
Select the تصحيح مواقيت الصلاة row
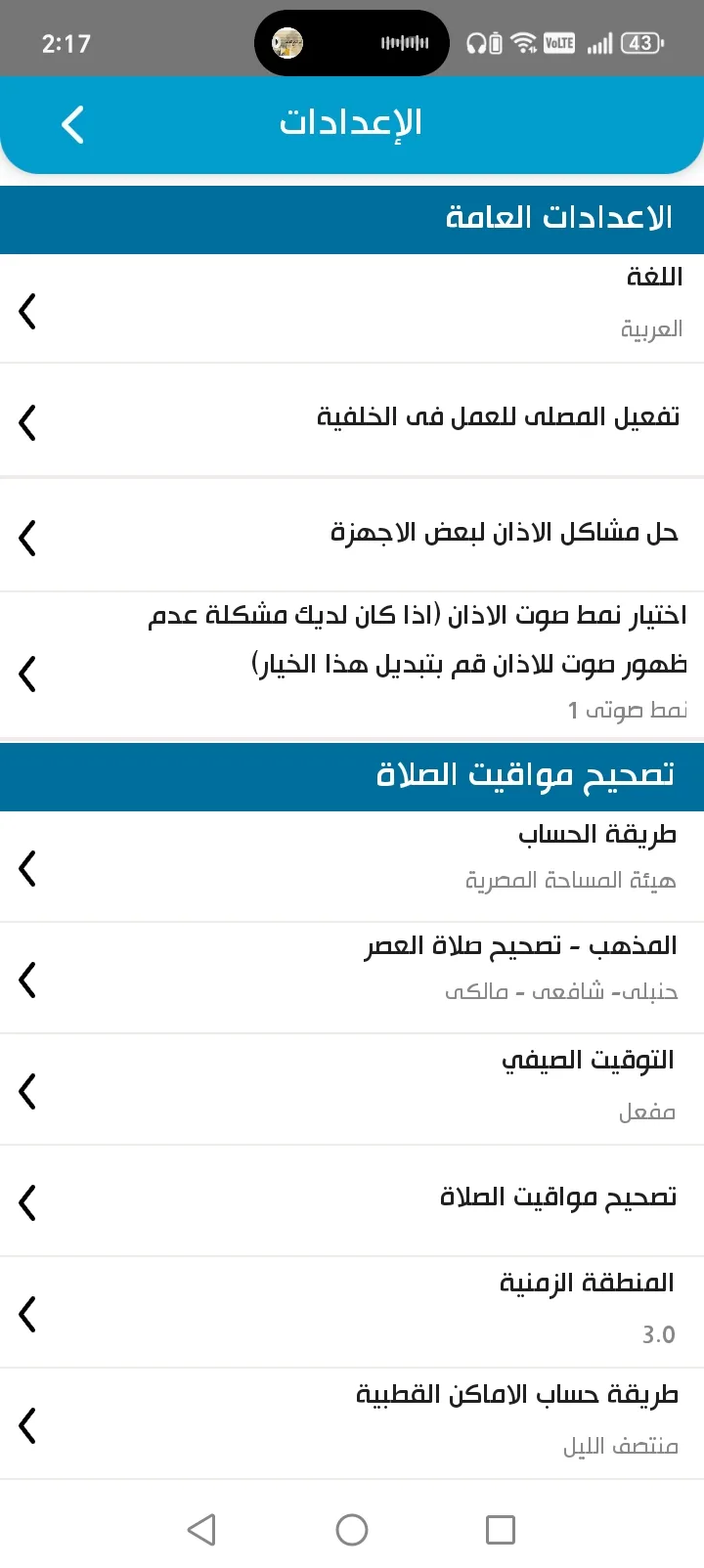point(352,1200)
